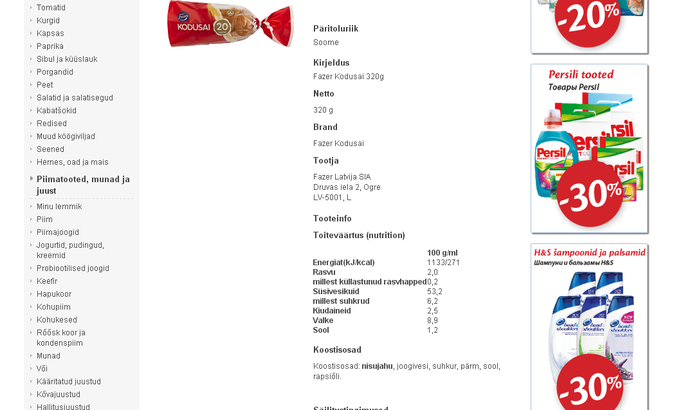
Task: Go to Jogurtid, pudingud, kreemid
Action: click(70, 250)
